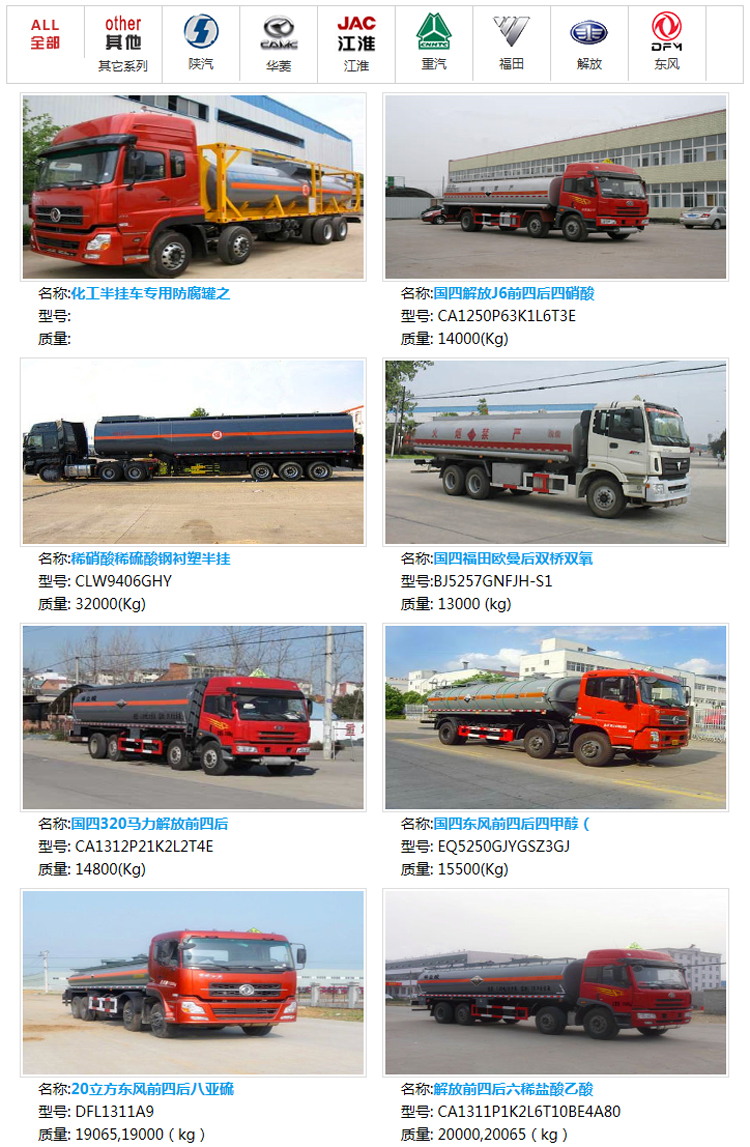
Task: View the EQ5250GJYGSZ3GJ orange truck photo
Action: [556, 717]
